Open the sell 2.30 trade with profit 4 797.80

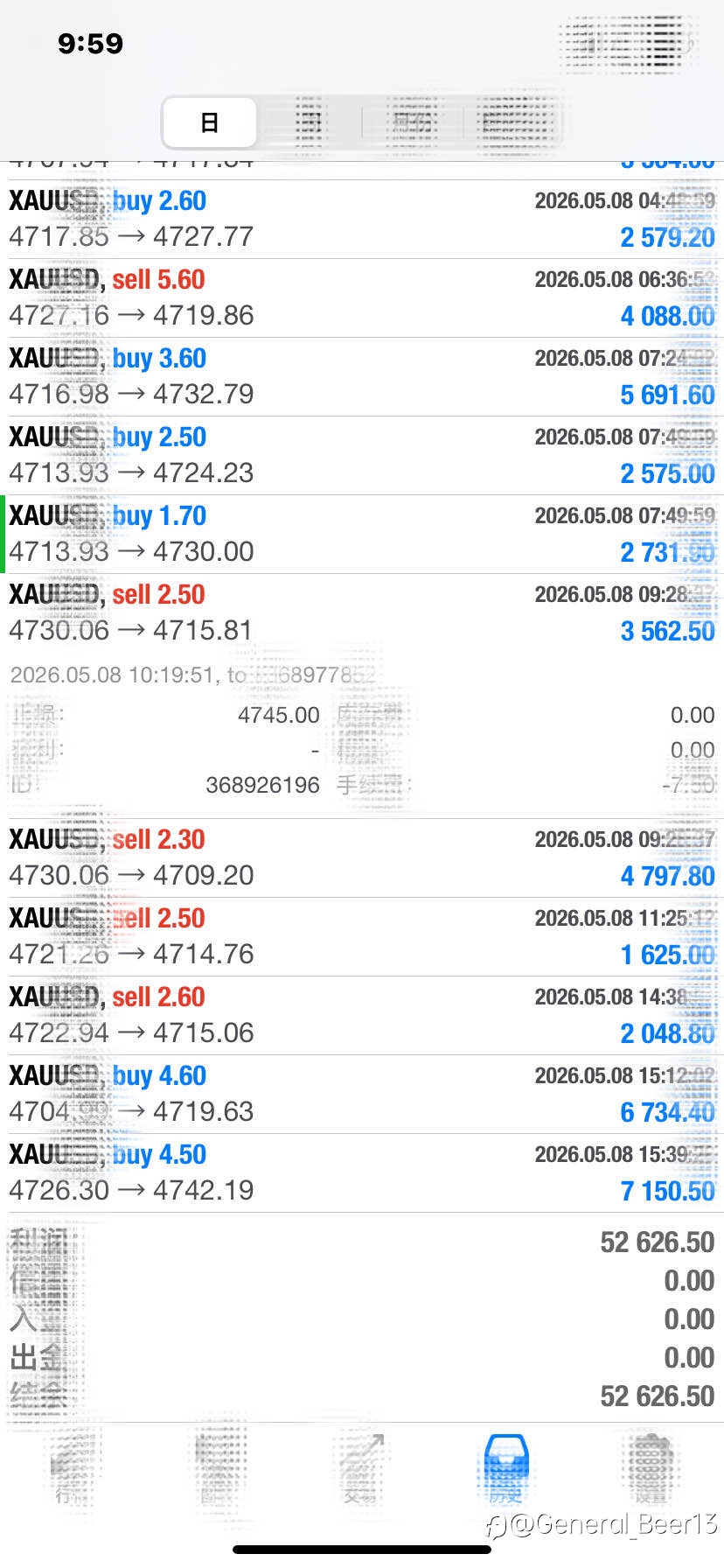(x=362, y=858)
